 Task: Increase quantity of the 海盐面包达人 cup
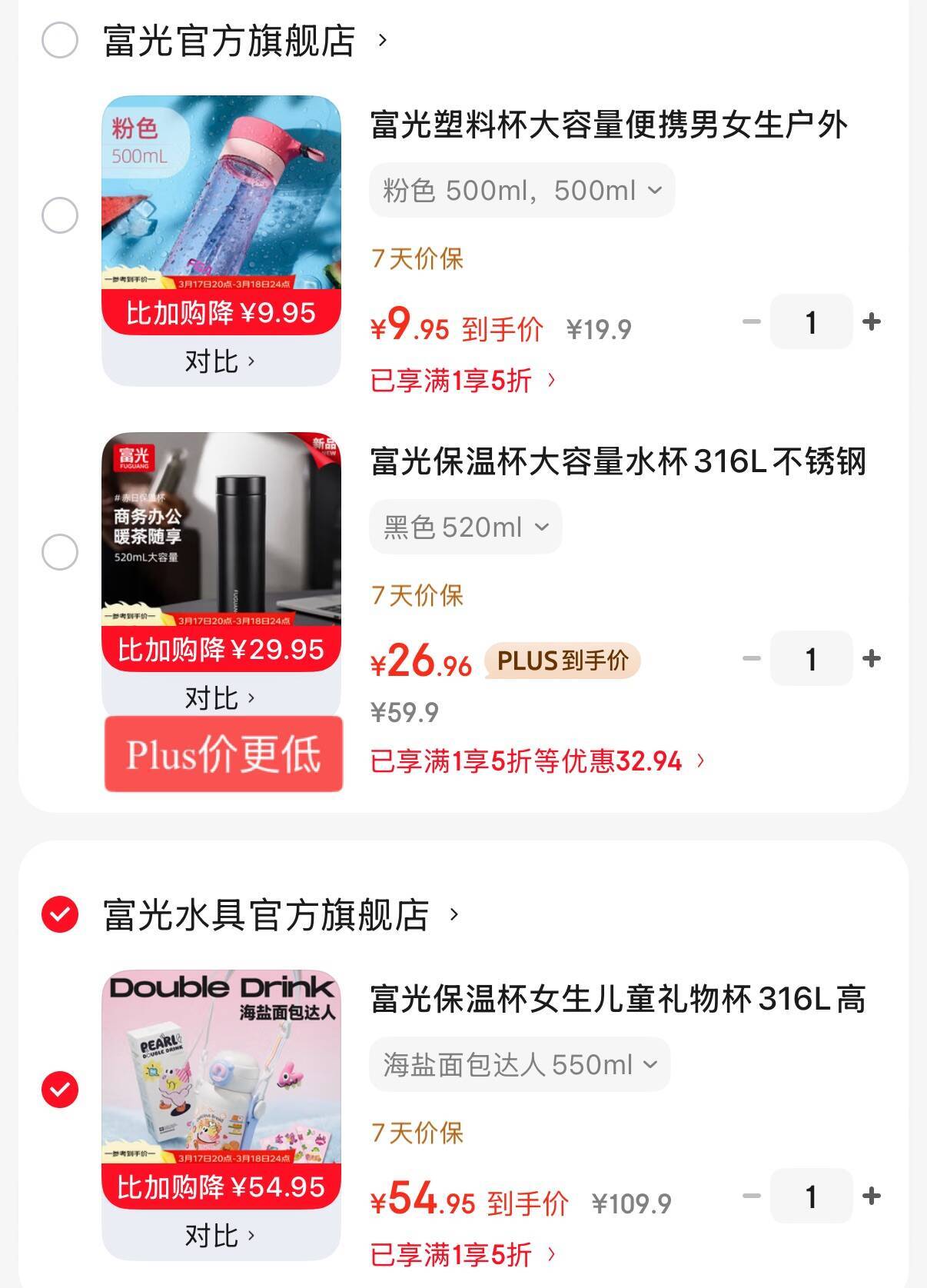(x=871, y=1196)
